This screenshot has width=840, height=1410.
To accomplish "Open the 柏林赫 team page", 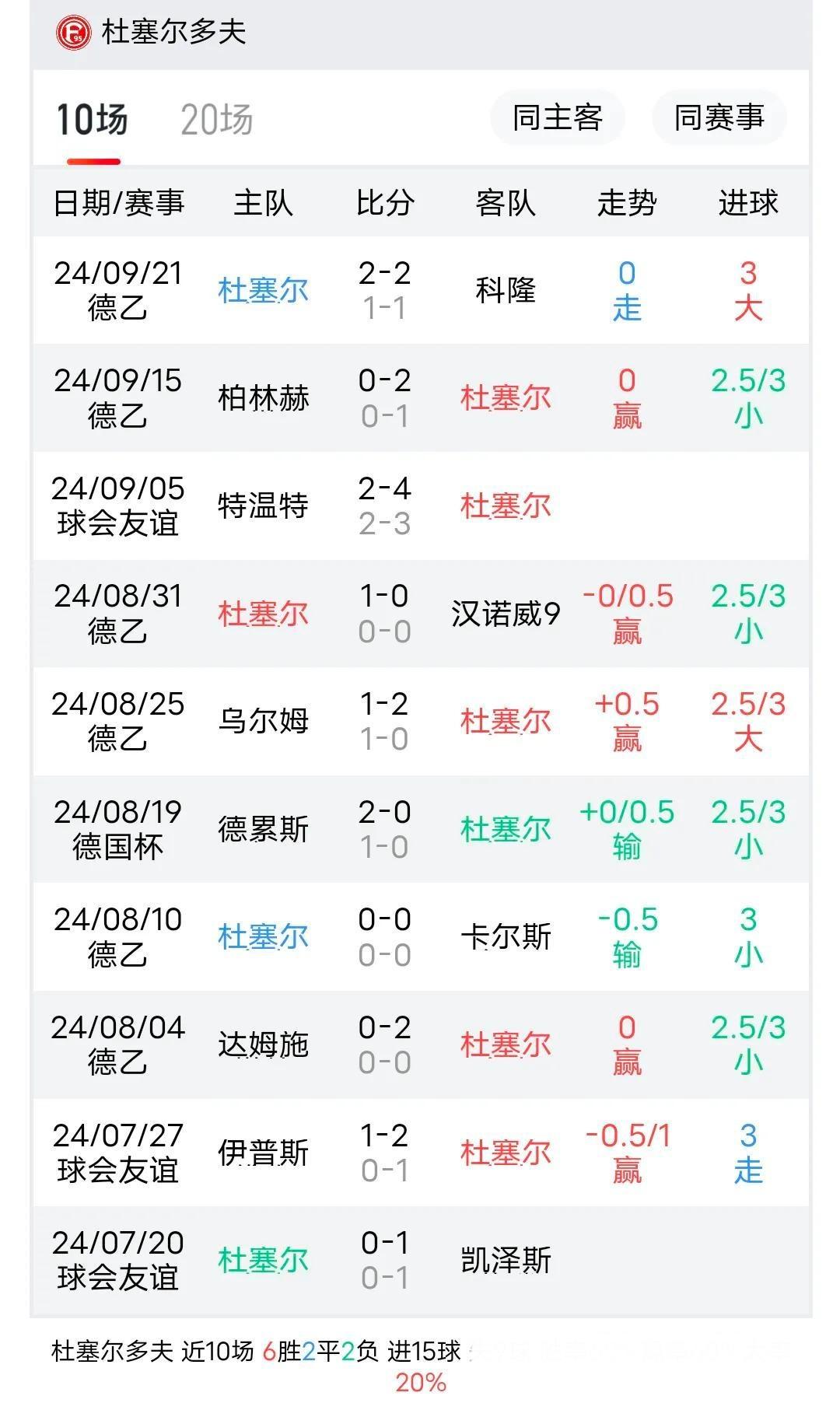I will coord(264,397).
